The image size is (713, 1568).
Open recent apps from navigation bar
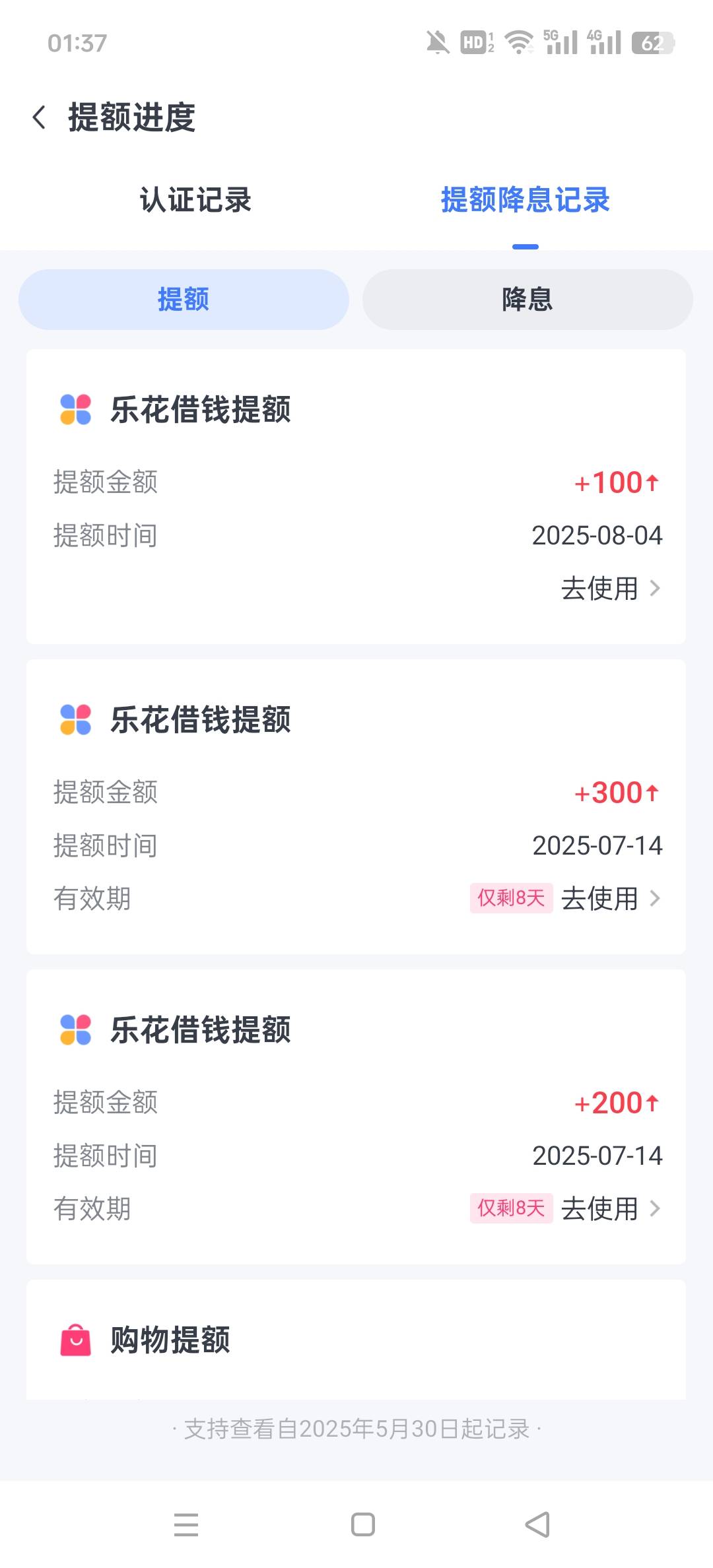click(186, 1524)
